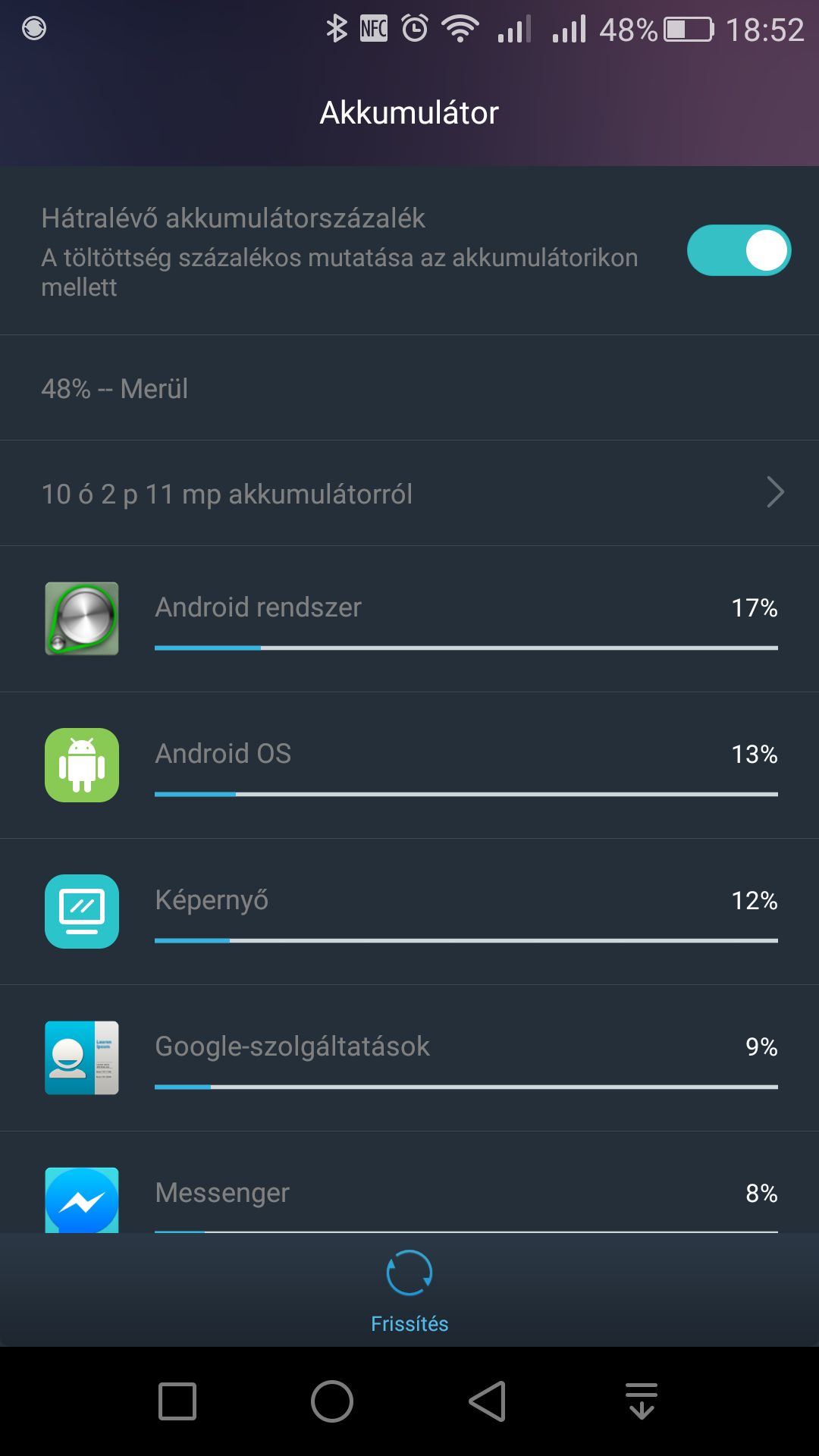Open recent apps view
Screen dimensions: 819x1456
pyautogui.click(x=177, y=1401)
